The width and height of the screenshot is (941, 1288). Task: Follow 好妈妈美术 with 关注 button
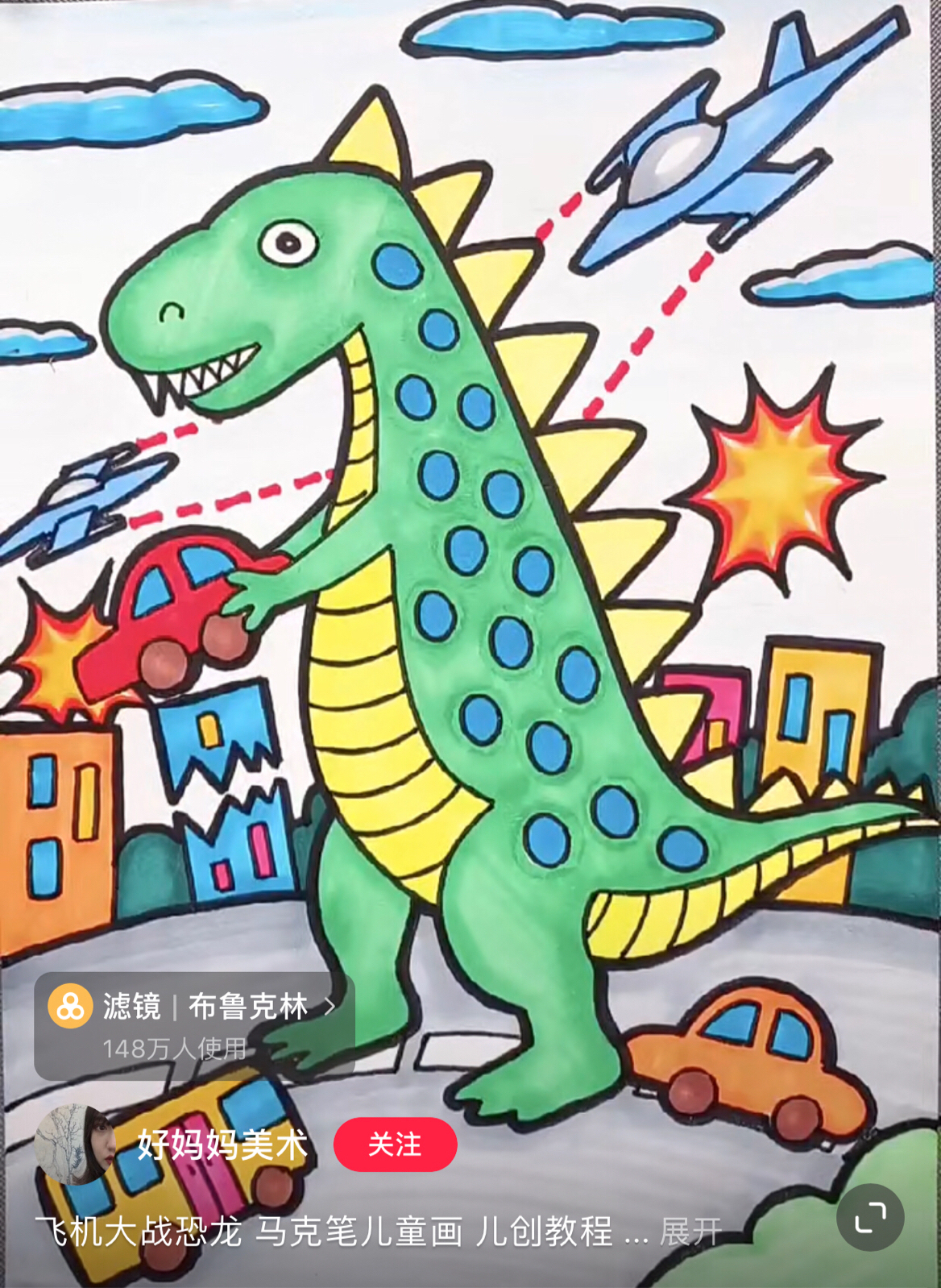pos(395,1145)
